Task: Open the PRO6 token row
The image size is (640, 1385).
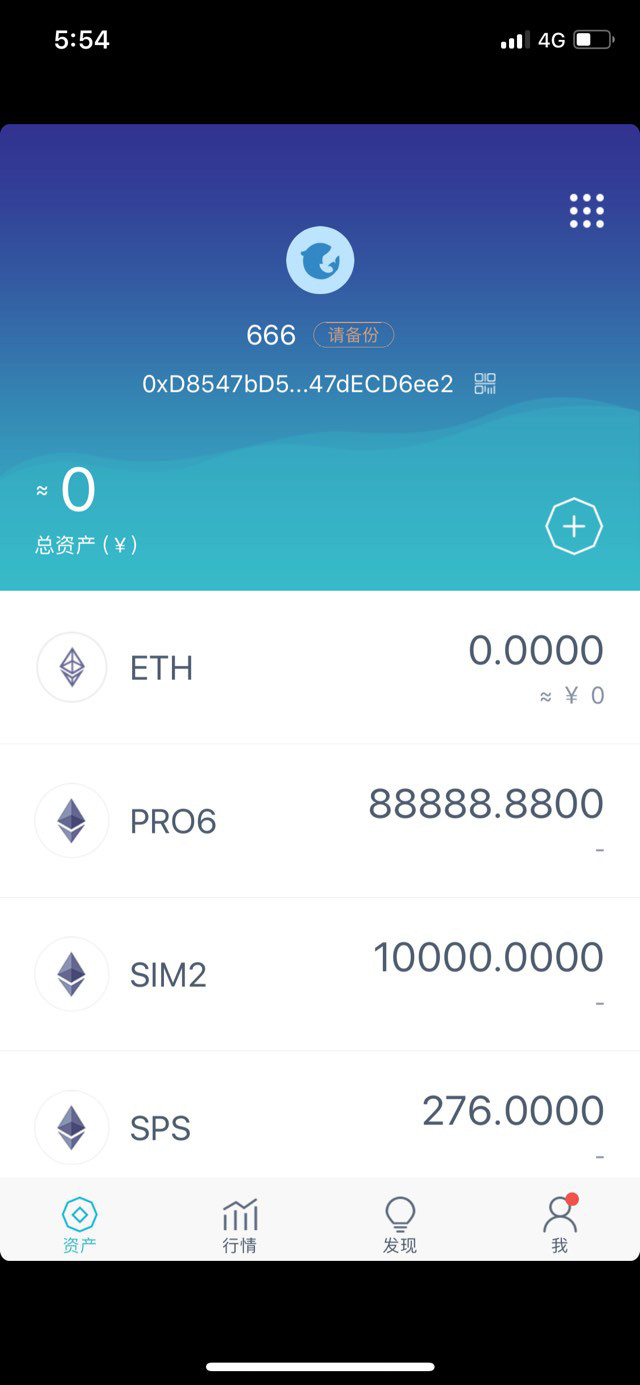Action: pos(320,821)
